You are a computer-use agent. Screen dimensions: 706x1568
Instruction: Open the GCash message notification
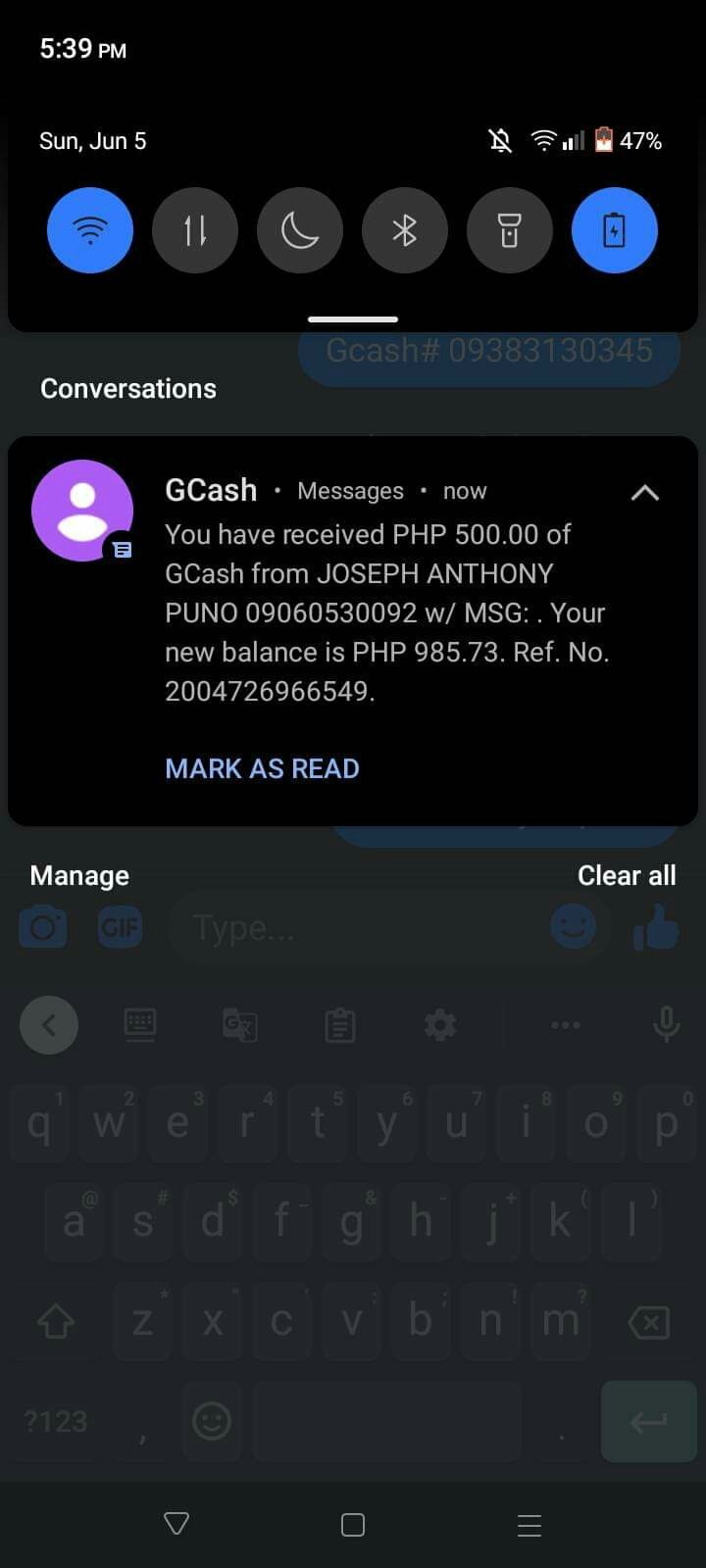(x=386, y=612)
